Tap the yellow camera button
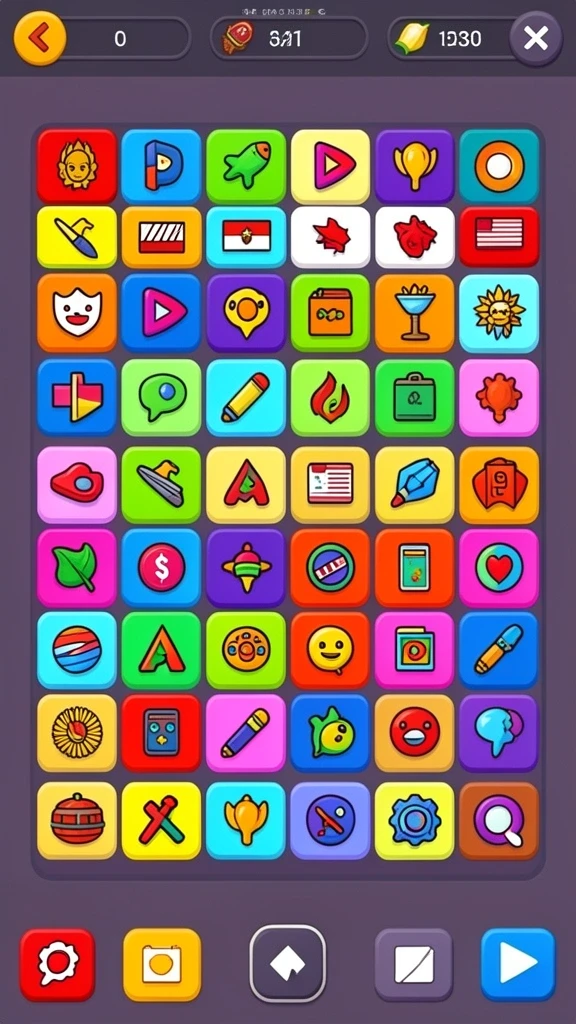Viewport: 576px width, 1024px height. pyautogui.click(x=162, y=965)
